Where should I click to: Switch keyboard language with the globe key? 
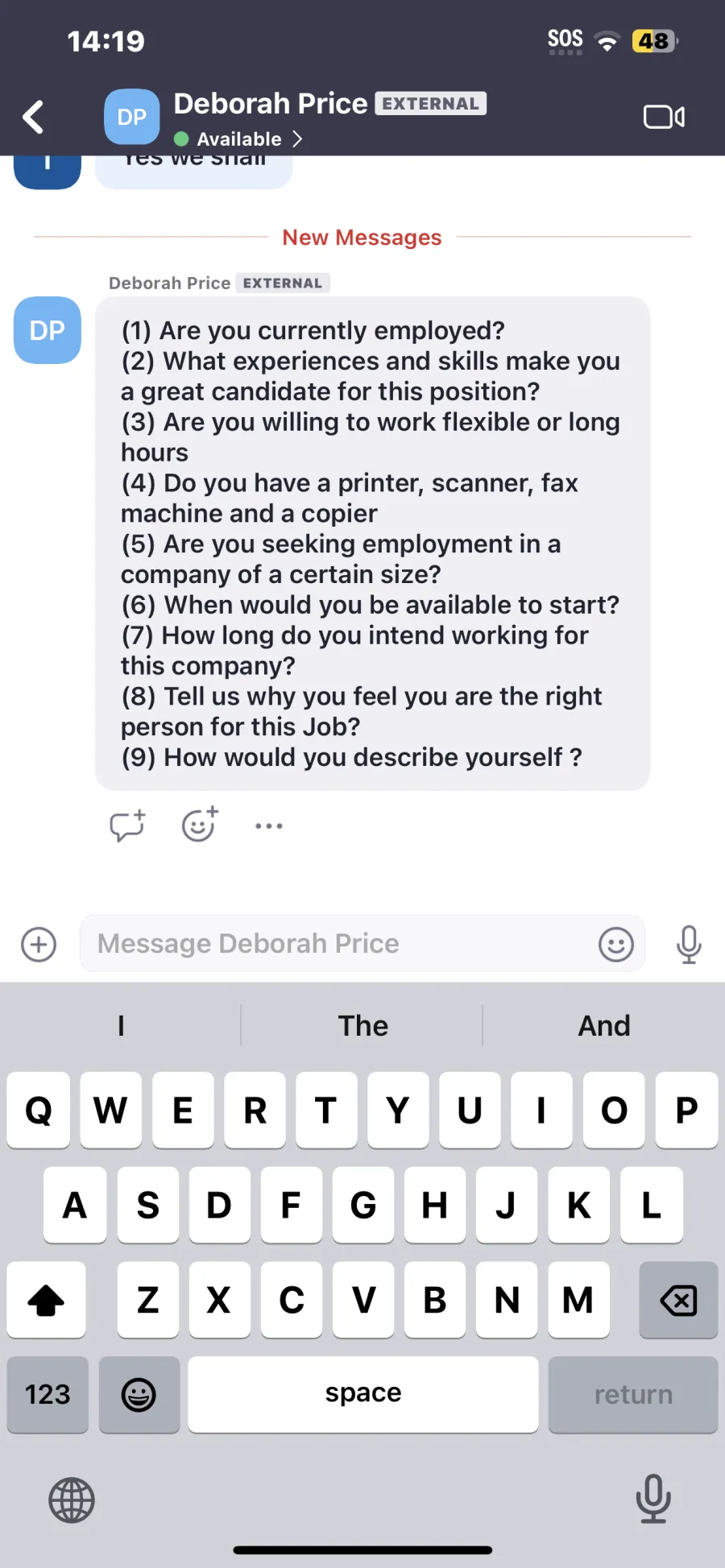[72, 1500]
